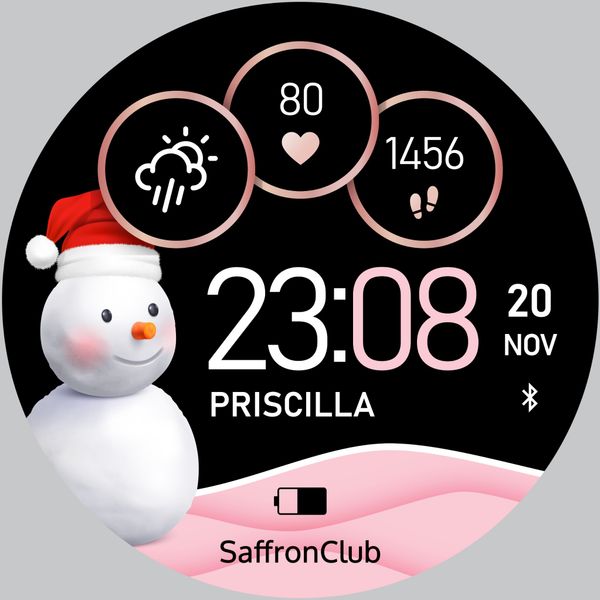Open the step count showing 1456
Screen dimensions: 600x600
424,170
